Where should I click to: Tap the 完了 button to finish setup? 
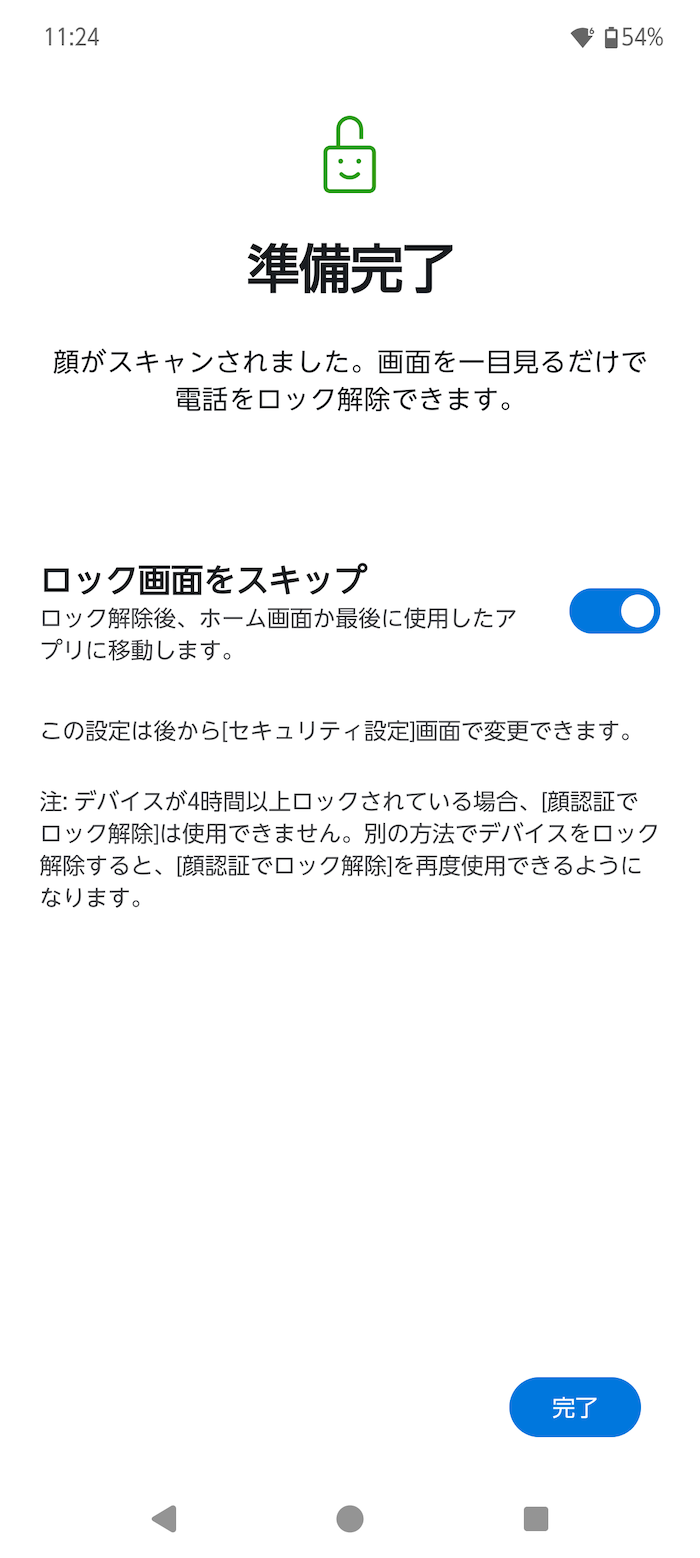(x=575, y=1407)
